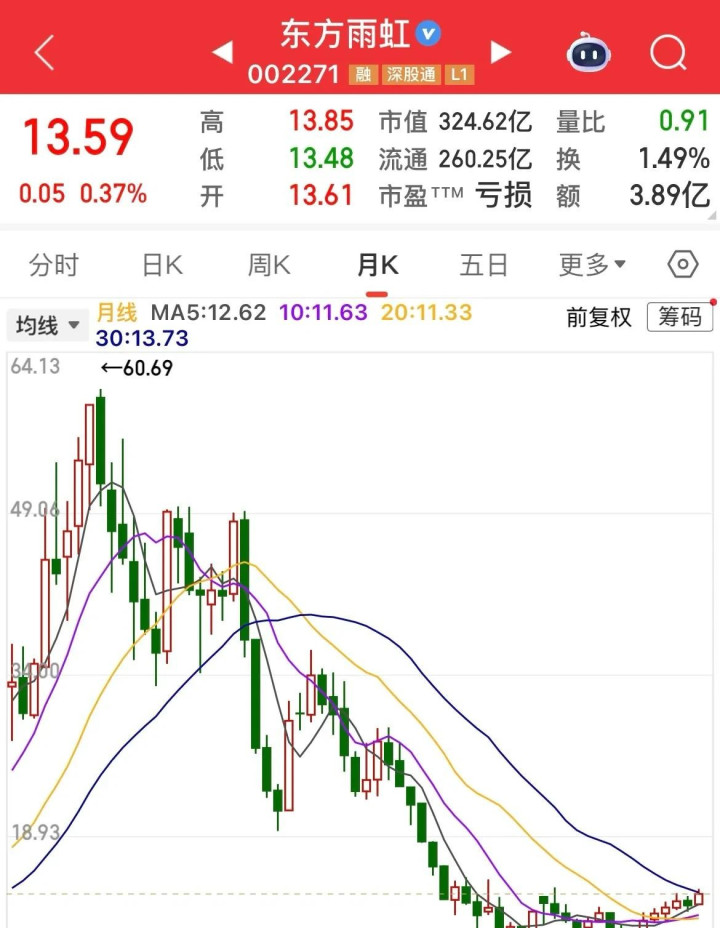Screen dimensions: 720x928
Task: Open the 筹码 chip distribution
Action: [680, 318]
